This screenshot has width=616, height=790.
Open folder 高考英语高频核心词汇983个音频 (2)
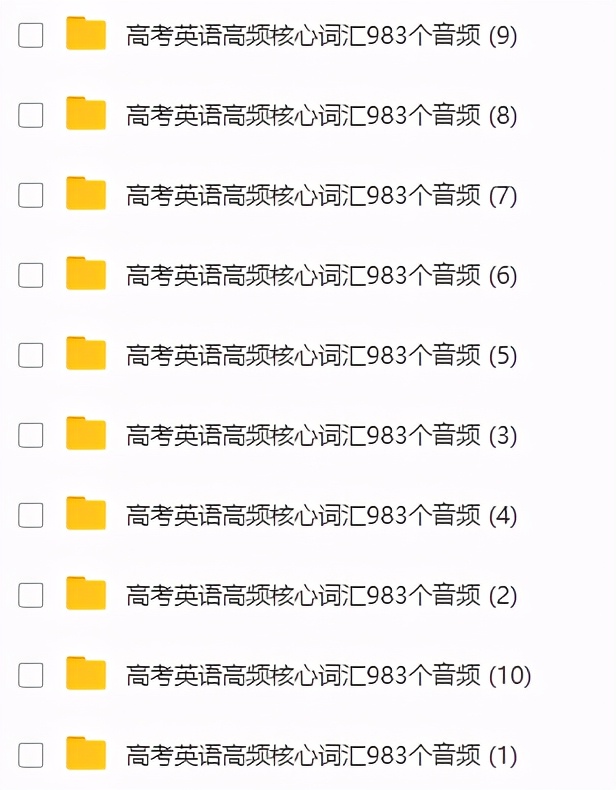320,596
